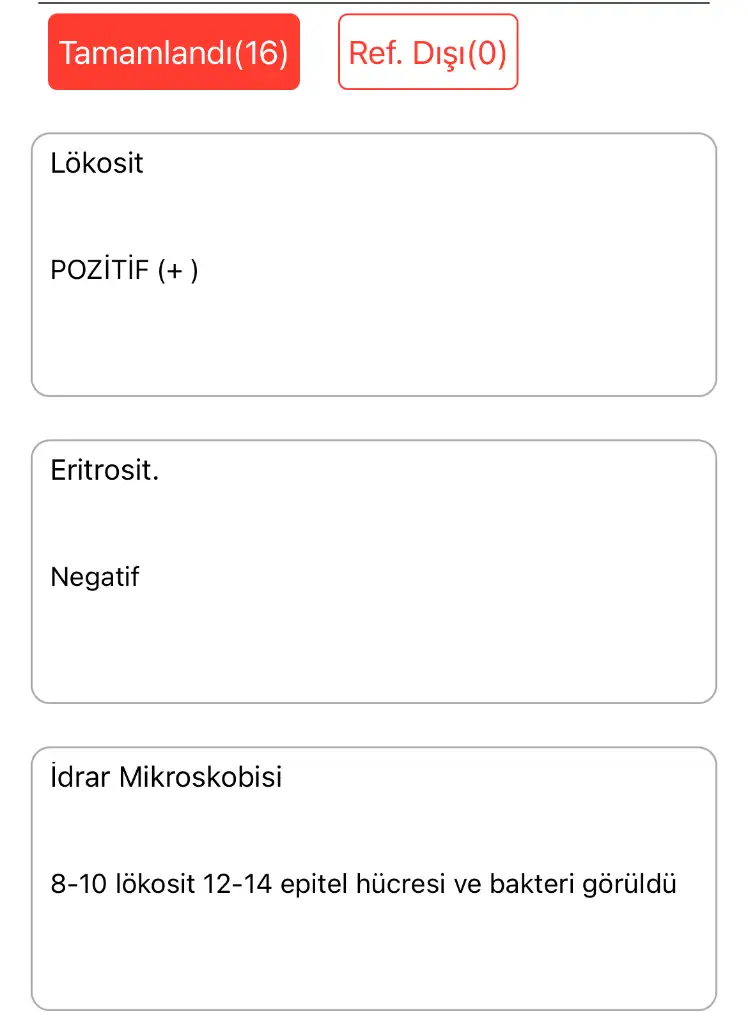Switch to the Ref. Dışı(0) filter
Viewport: 748px width, 1024px height.
[428, 52]
